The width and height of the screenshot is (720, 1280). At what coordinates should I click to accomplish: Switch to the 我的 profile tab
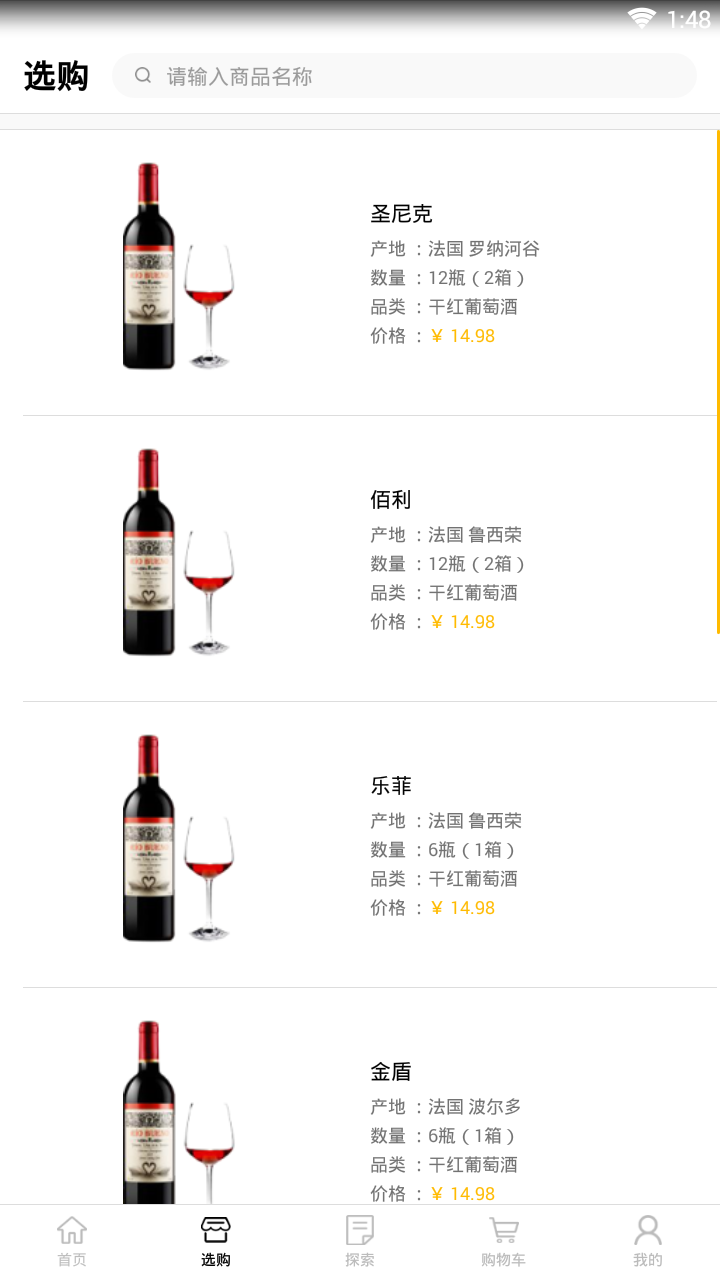coord(647,1241)
